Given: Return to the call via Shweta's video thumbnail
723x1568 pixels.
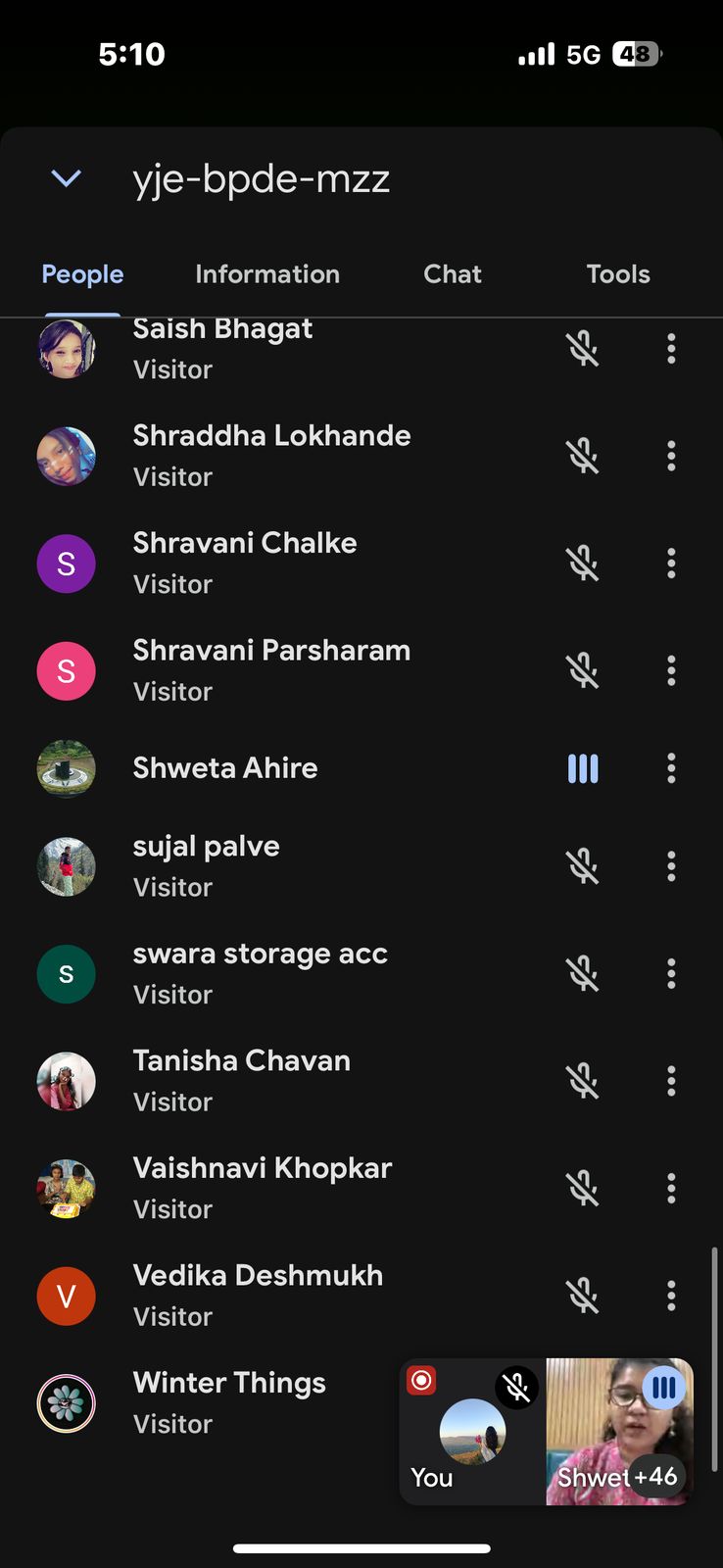Looking at the screenshot, I should tap(618, 1431).
